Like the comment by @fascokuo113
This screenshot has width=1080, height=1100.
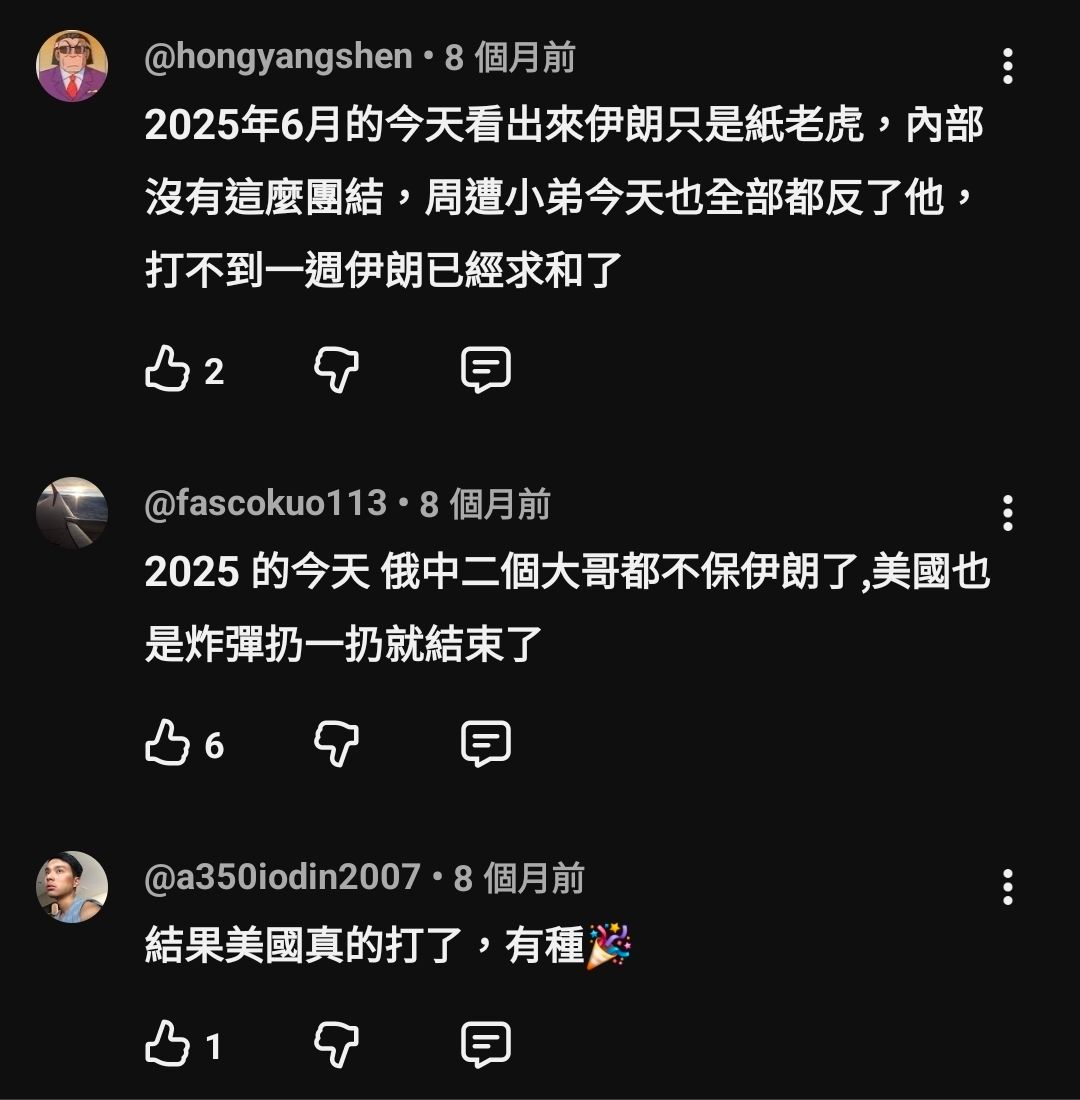[x=168, y=744]
